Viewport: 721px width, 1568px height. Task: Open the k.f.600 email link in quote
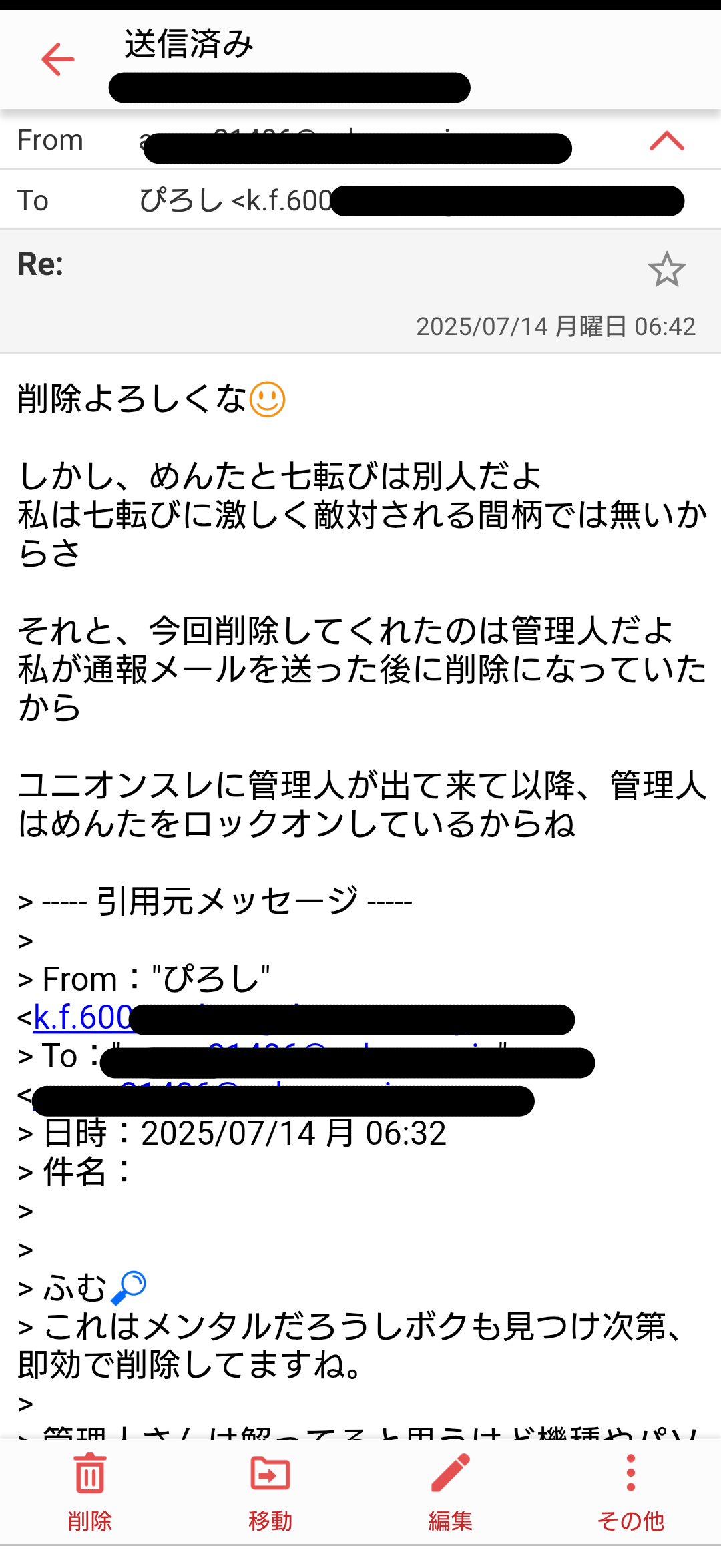tap(83, 1017)
